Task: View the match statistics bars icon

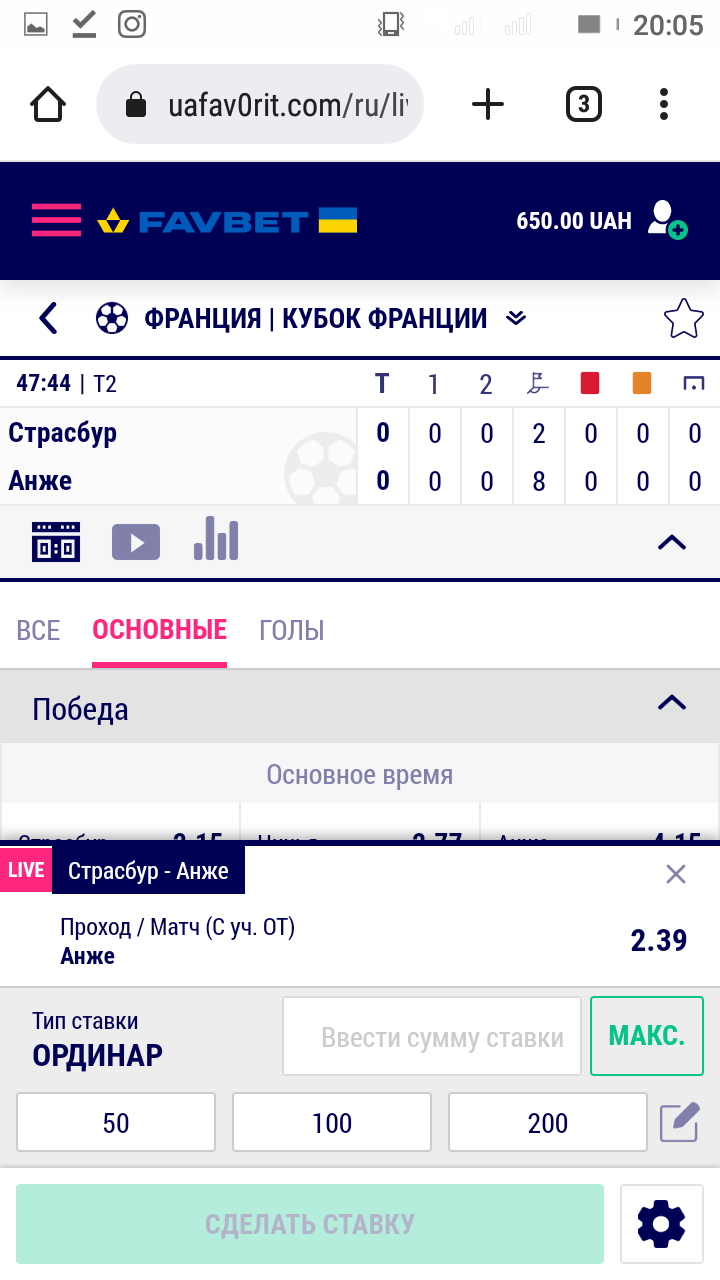Action: point(215,541)
